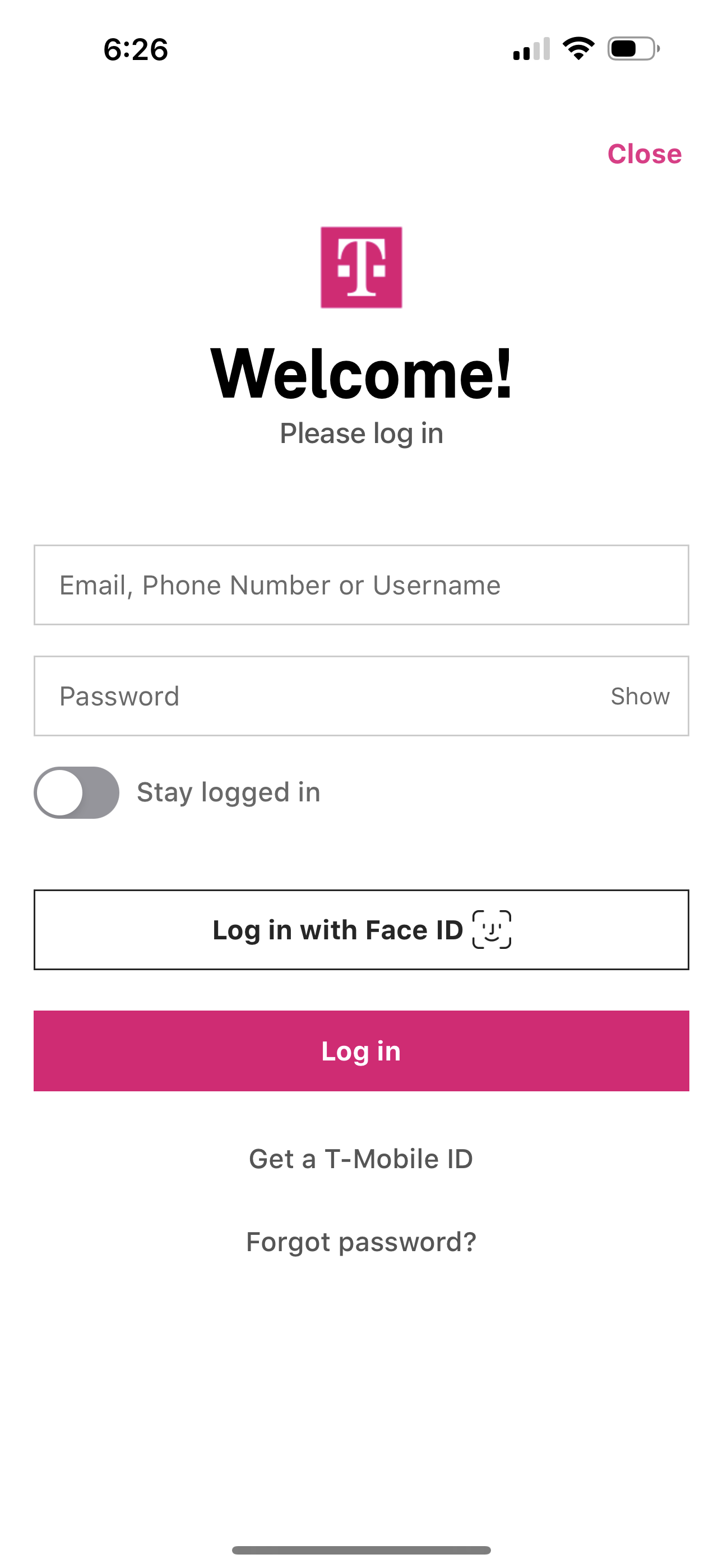Dismiss the screen using Close

click(645, 154)
